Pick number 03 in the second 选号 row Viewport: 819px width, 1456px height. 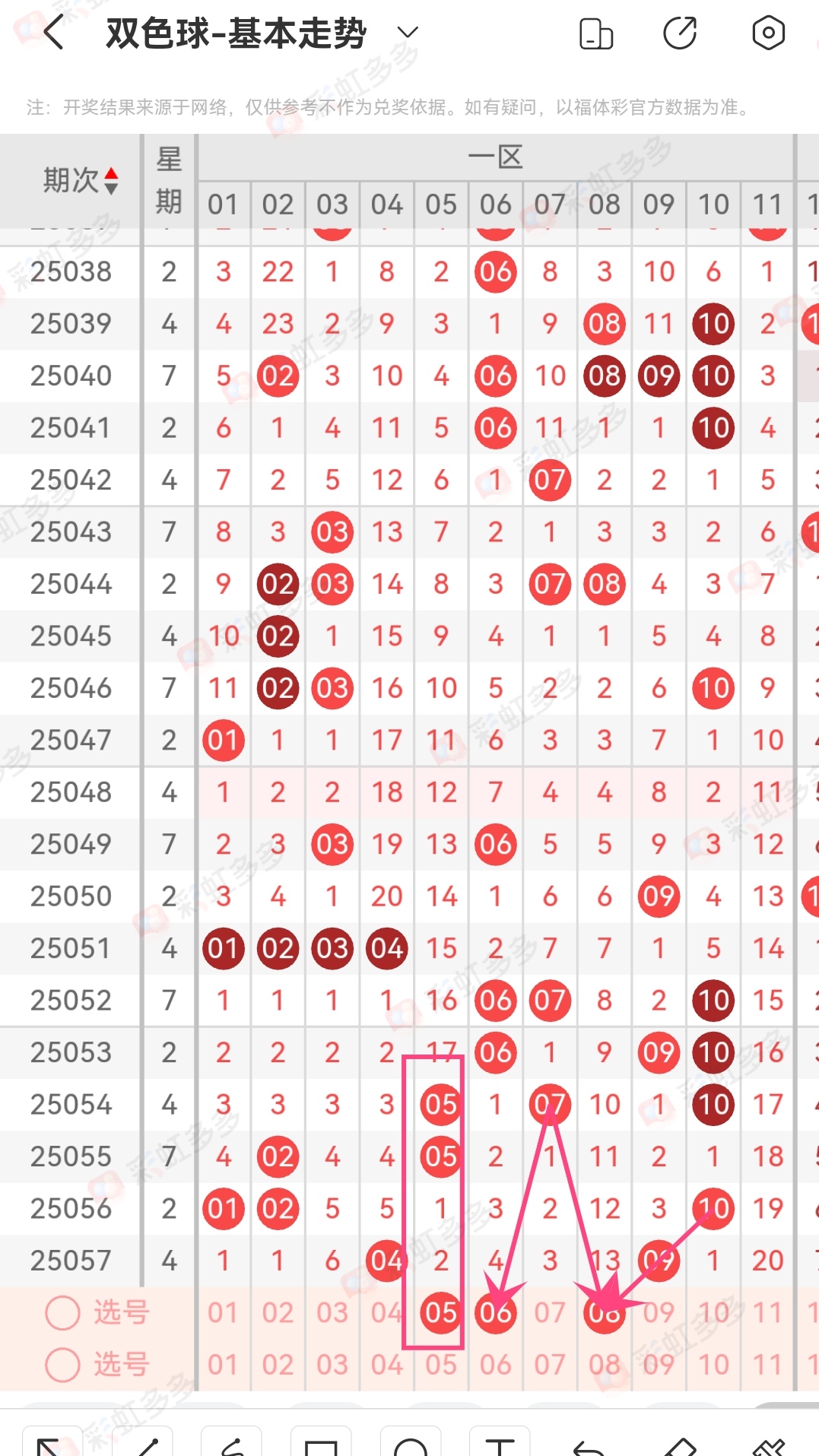(x=332, y=1365)
